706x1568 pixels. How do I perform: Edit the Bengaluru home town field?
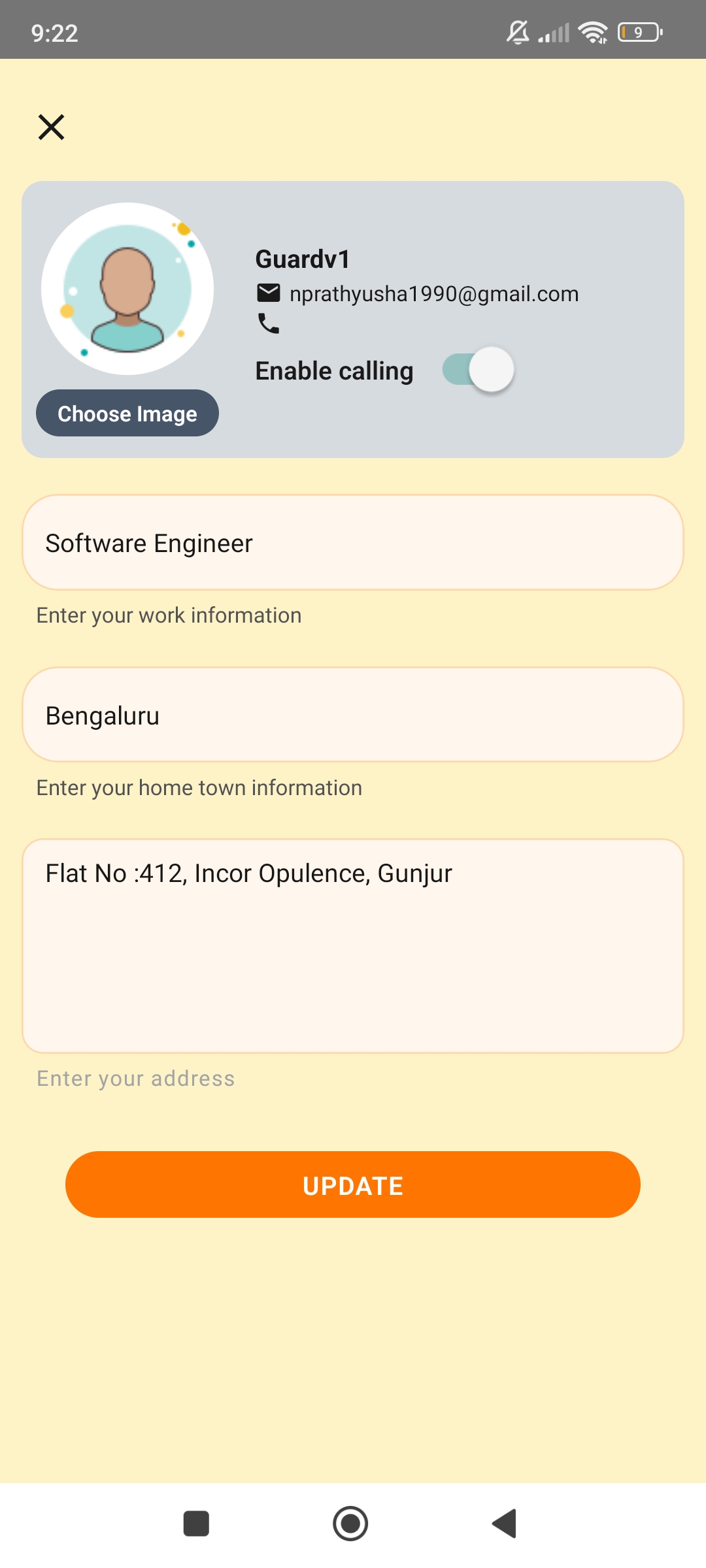[353, 715]
